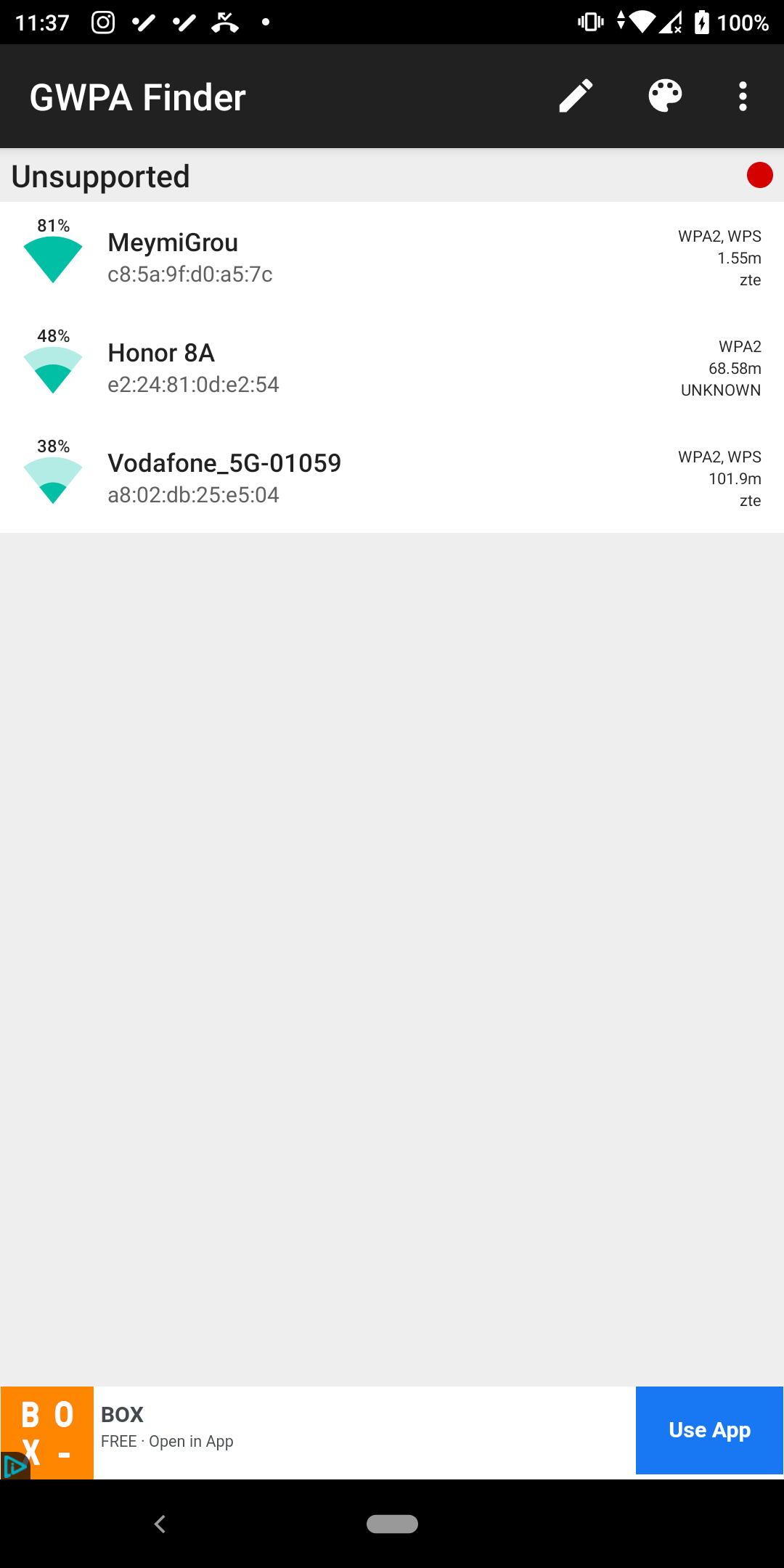Viewport: 784px width, 1568px height.
Task: Tap the Vodafone_5G-01059 signal icon
Action: coord(52,477)
